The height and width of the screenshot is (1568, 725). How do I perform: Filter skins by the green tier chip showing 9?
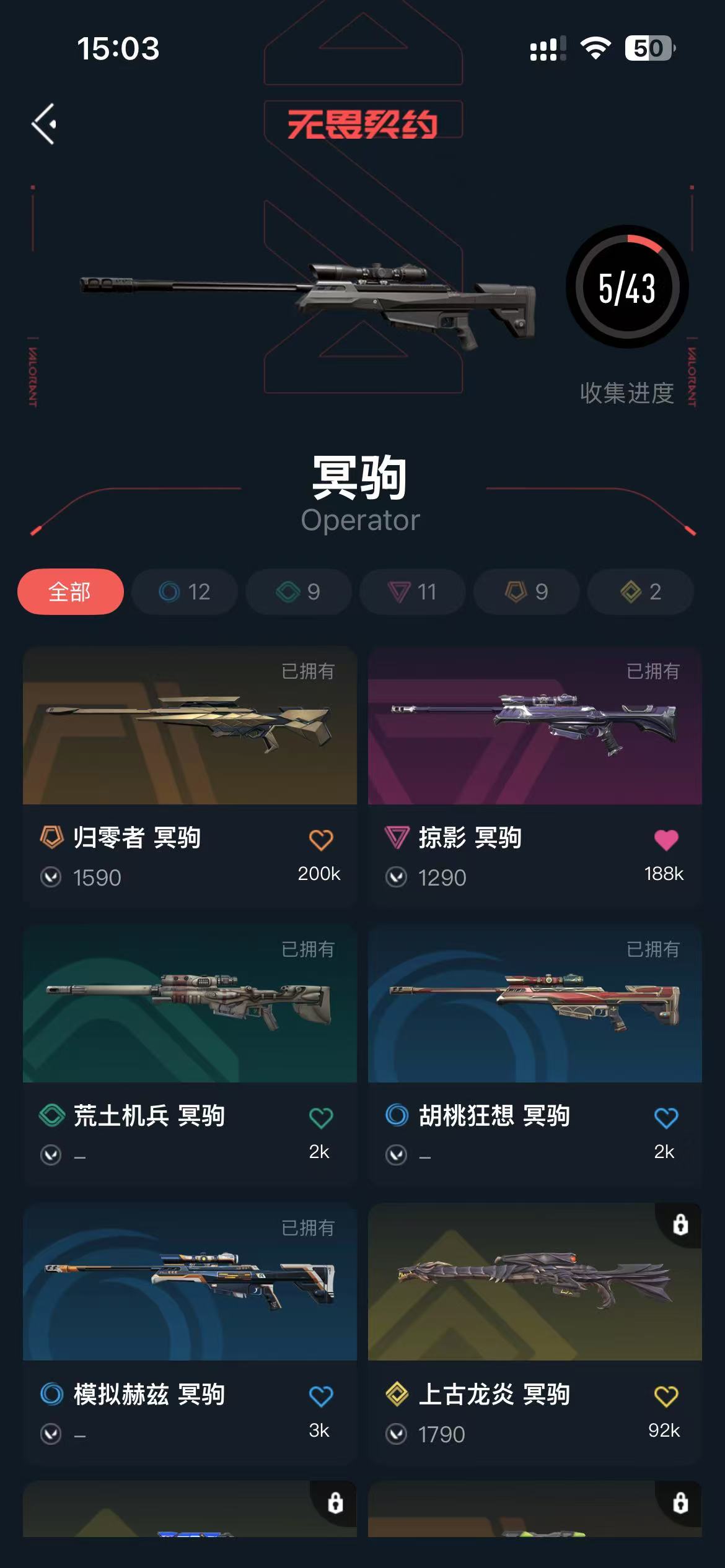coord(299,591)
